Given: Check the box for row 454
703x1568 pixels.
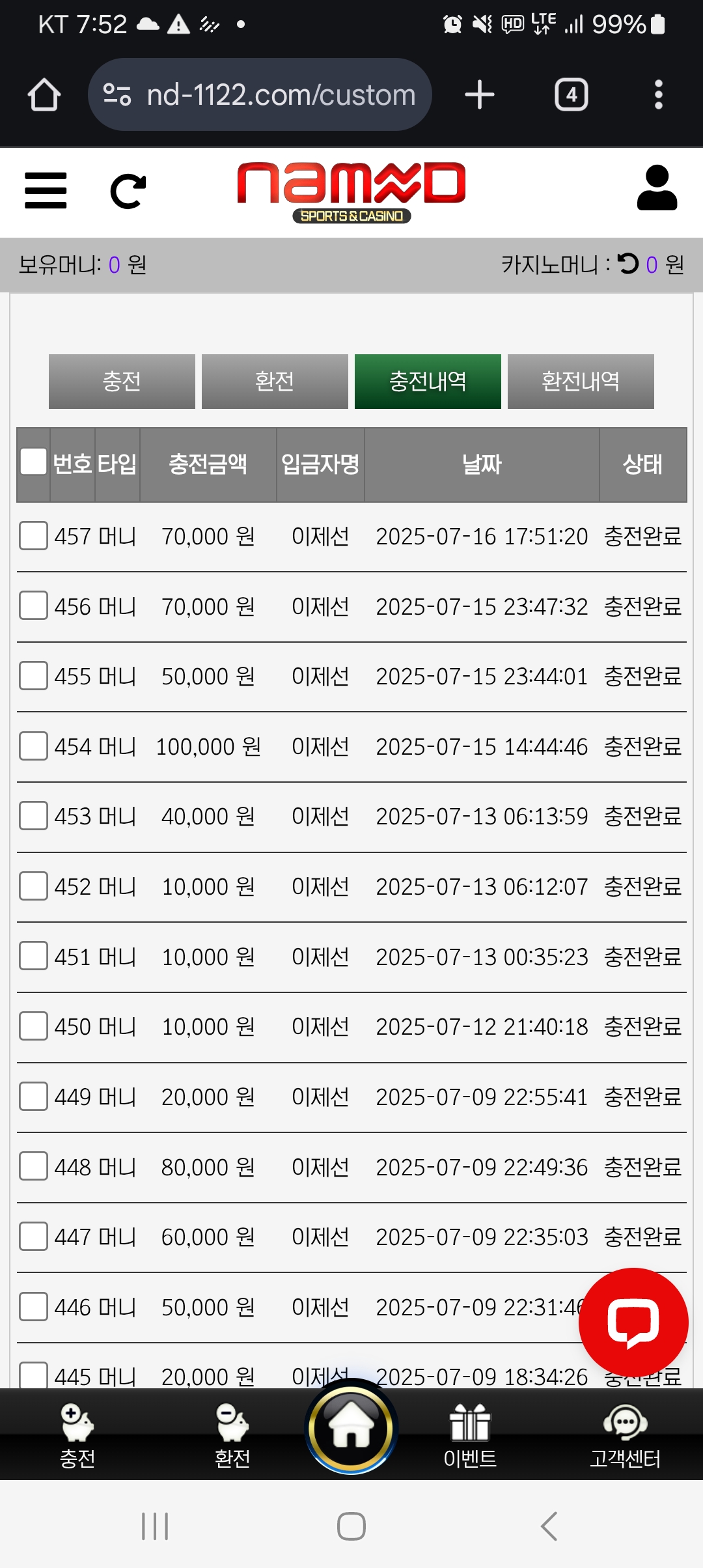Looking at the screenshot, I should click(33, 746).
